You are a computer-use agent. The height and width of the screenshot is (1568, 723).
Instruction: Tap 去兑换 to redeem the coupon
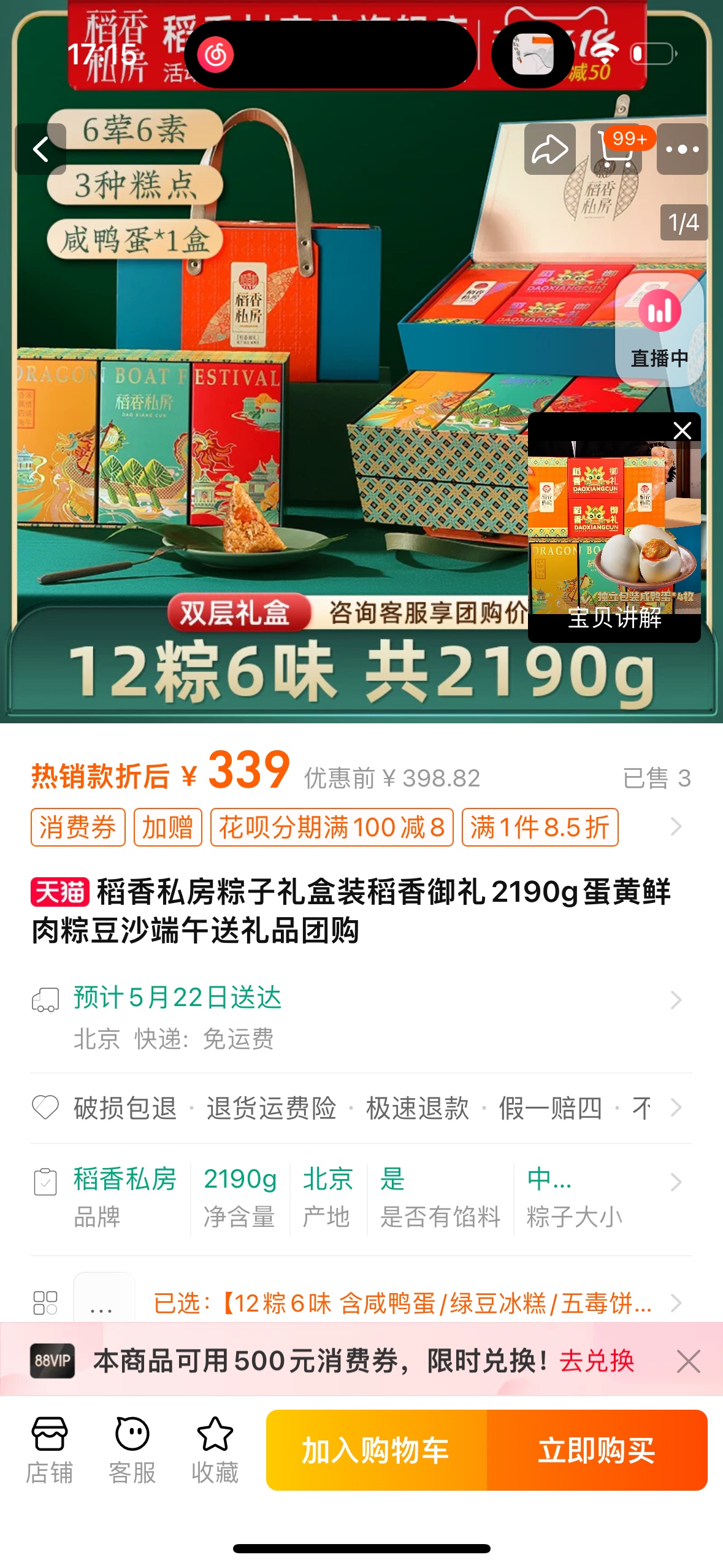(x=596, y=1361)
